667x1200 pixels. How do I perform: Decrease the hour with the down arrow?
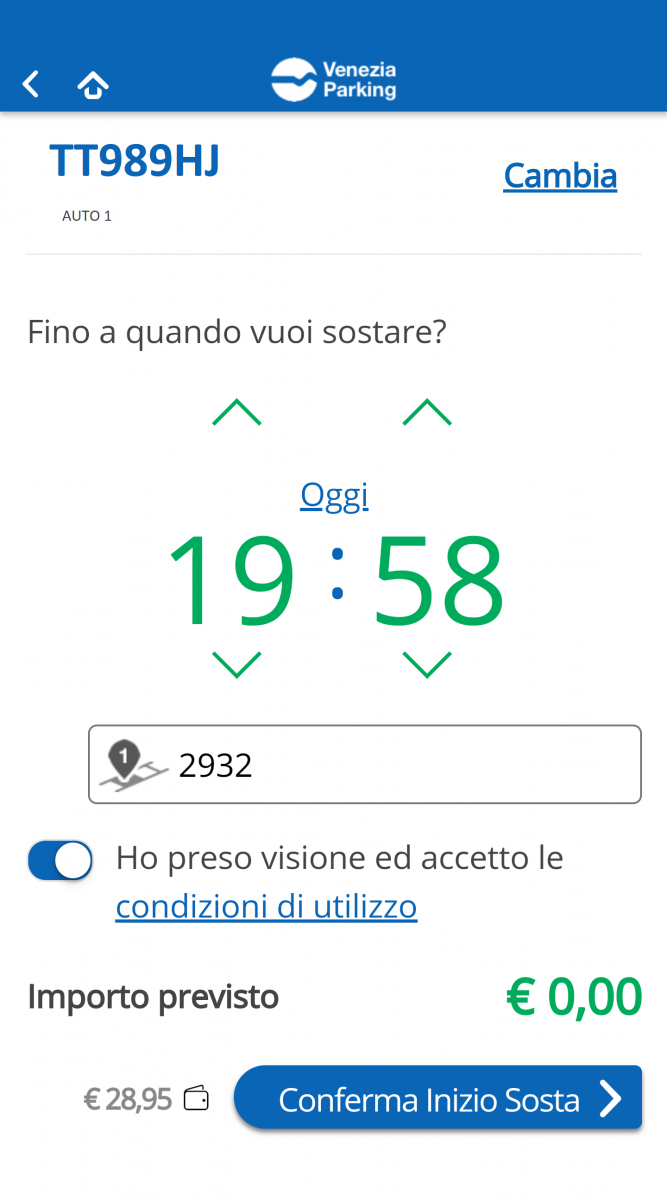pos(237,664)
